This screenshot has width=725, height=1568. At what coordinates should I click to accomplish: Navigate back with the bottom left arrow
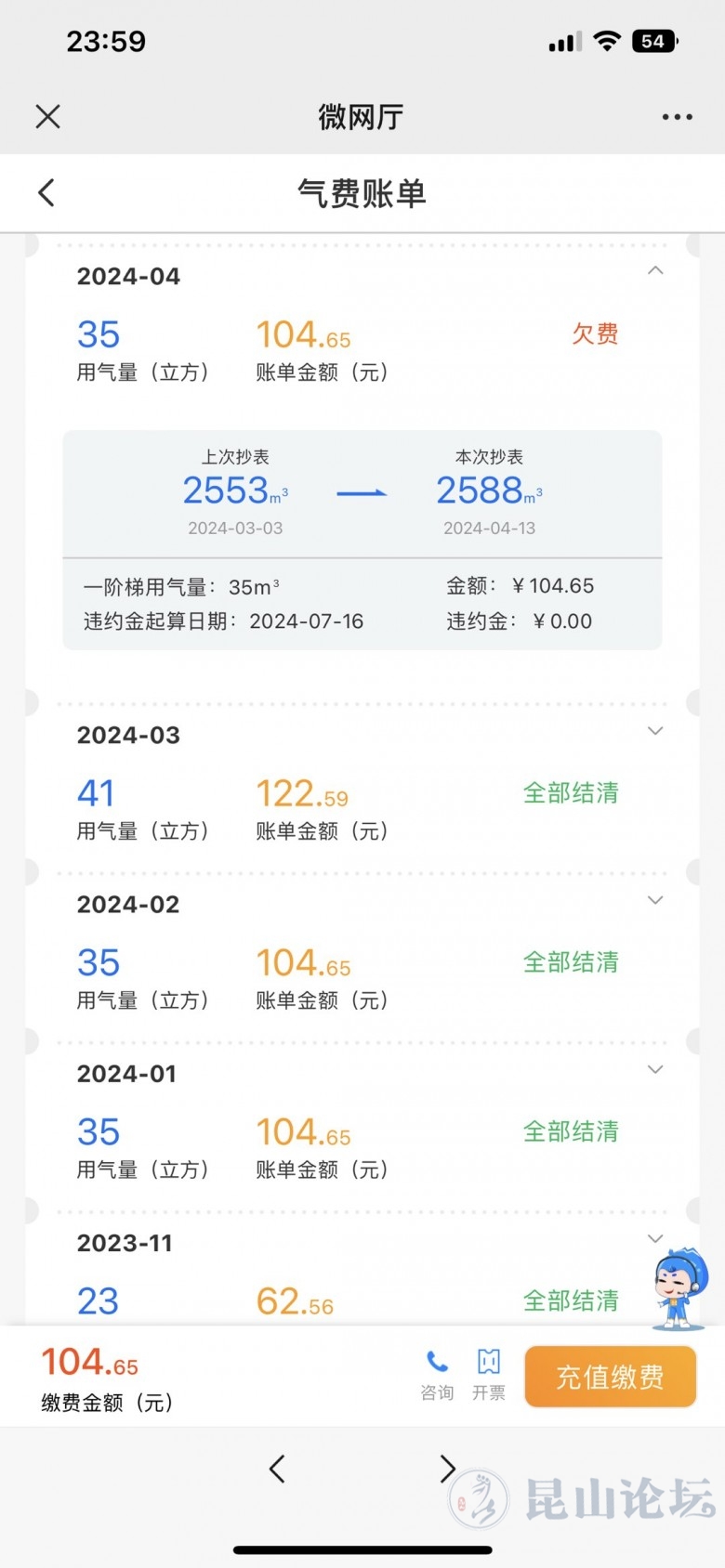[x=277, y=1469]
